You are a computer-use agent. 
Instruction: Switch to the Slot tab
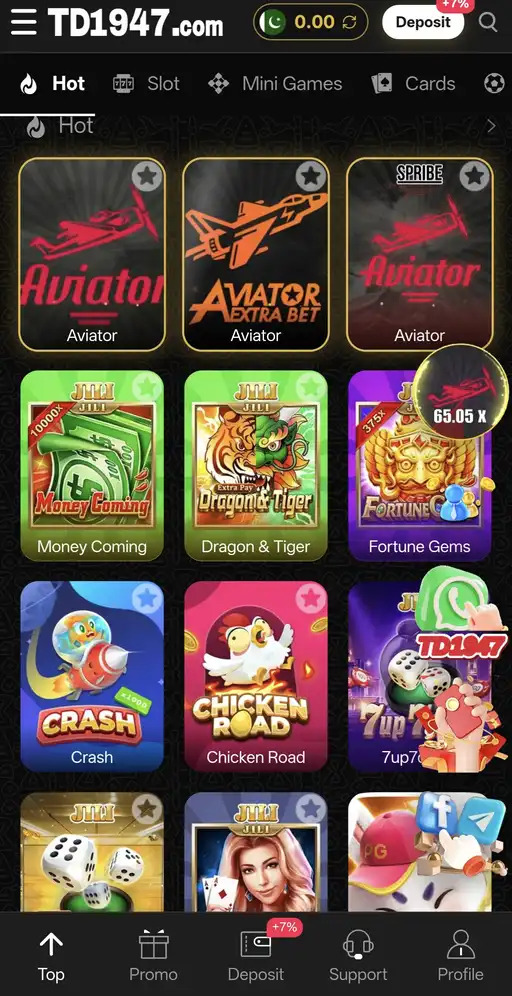point(146,84)
